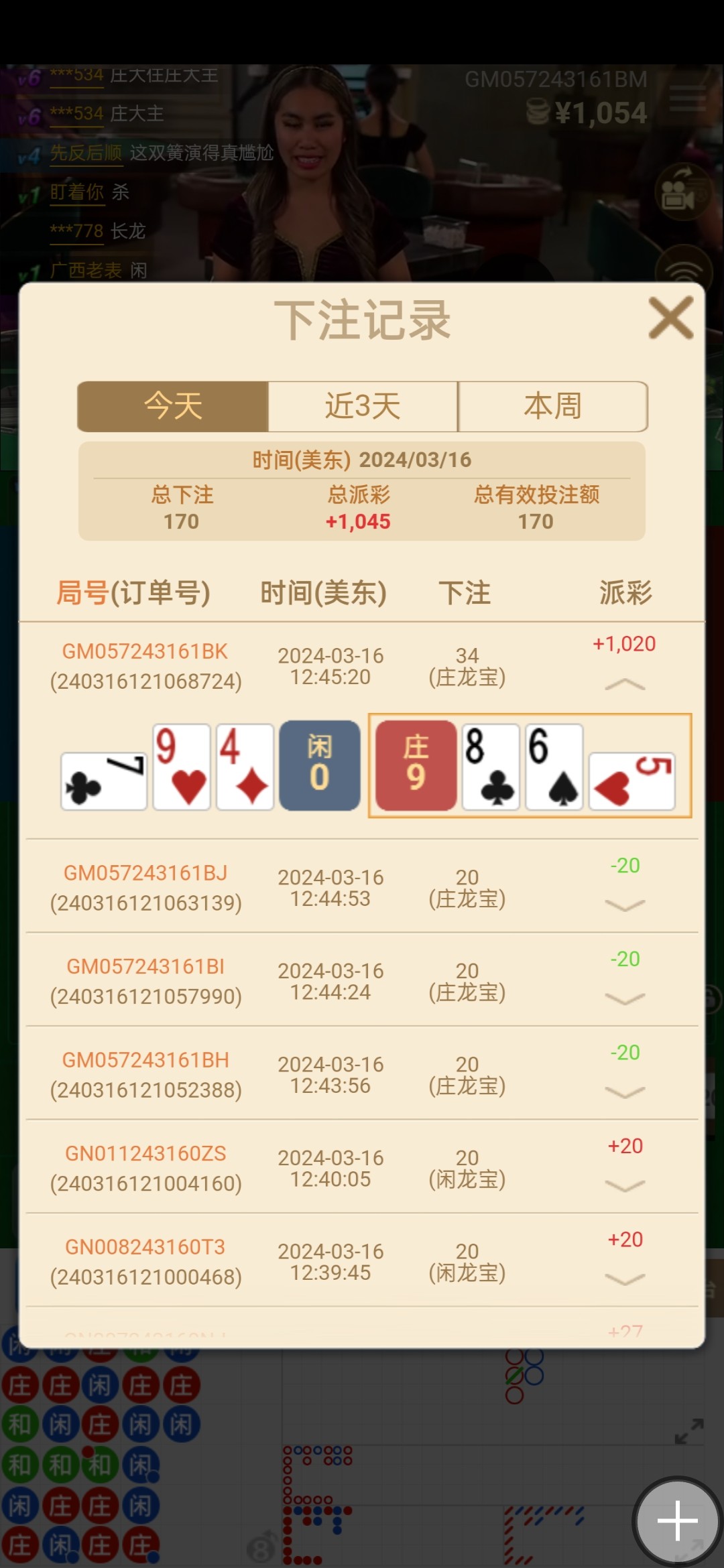Image resolution: width=724 pixels, height=1568 pixels.
Task: Expand details of bet GN011243160ZS
Action: coord(624,1186)
